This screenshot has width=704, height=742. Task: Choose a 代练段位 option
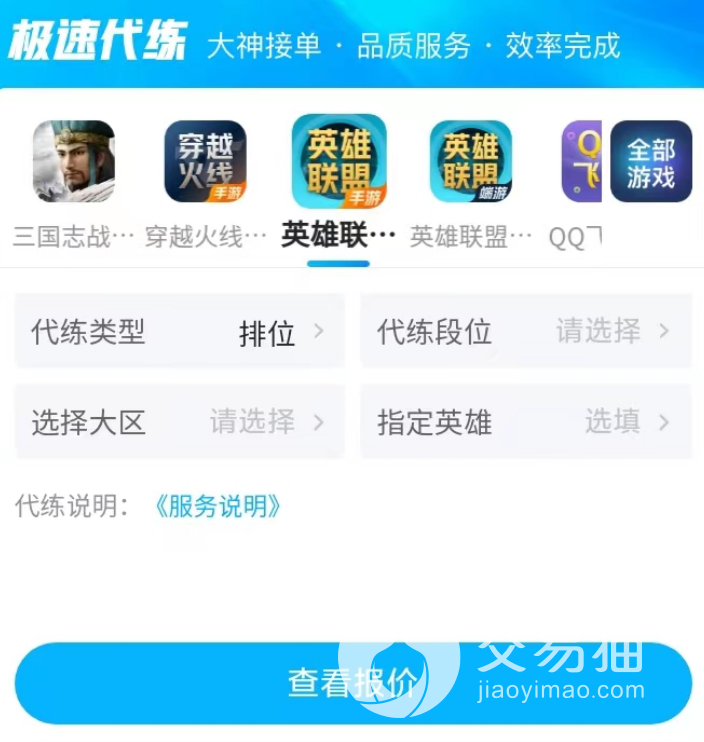[x=525, y=331]
